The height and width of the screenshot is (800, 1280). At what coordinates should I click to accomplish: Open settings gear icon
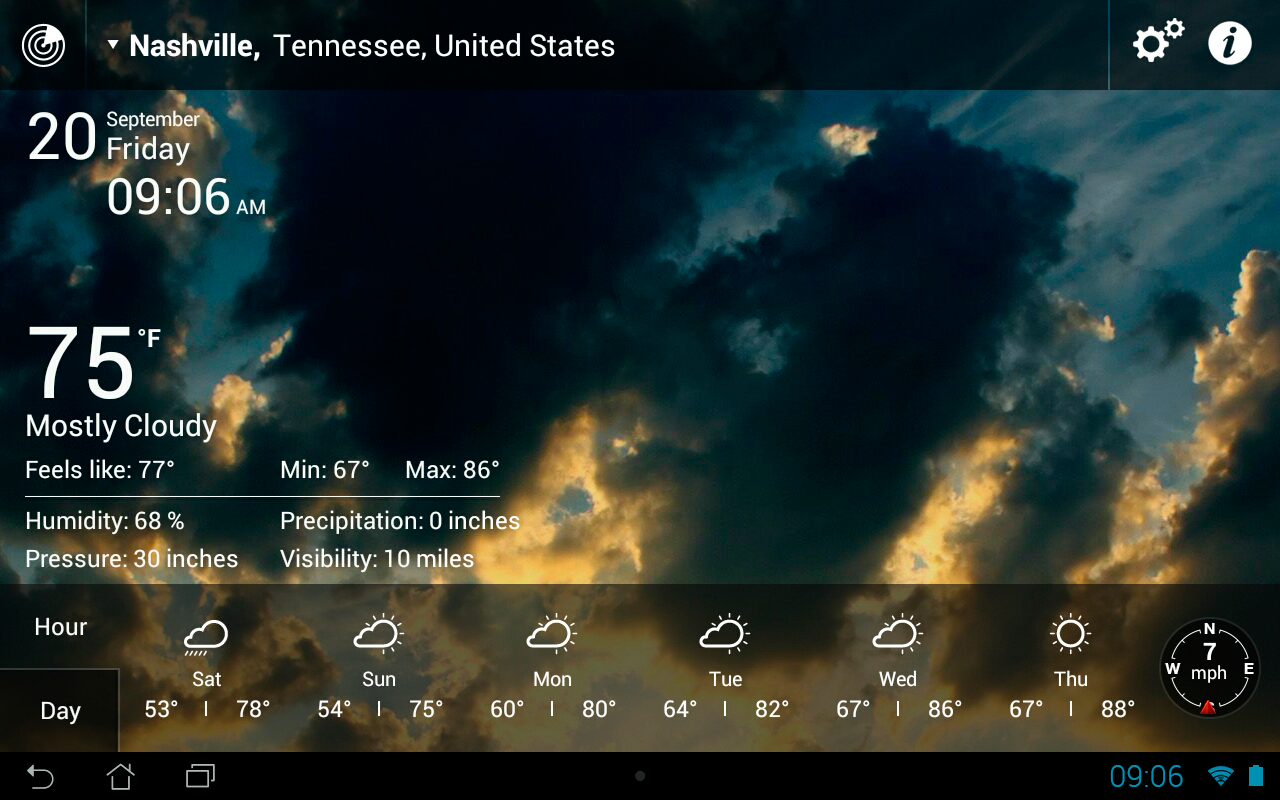pos(1157,43)
